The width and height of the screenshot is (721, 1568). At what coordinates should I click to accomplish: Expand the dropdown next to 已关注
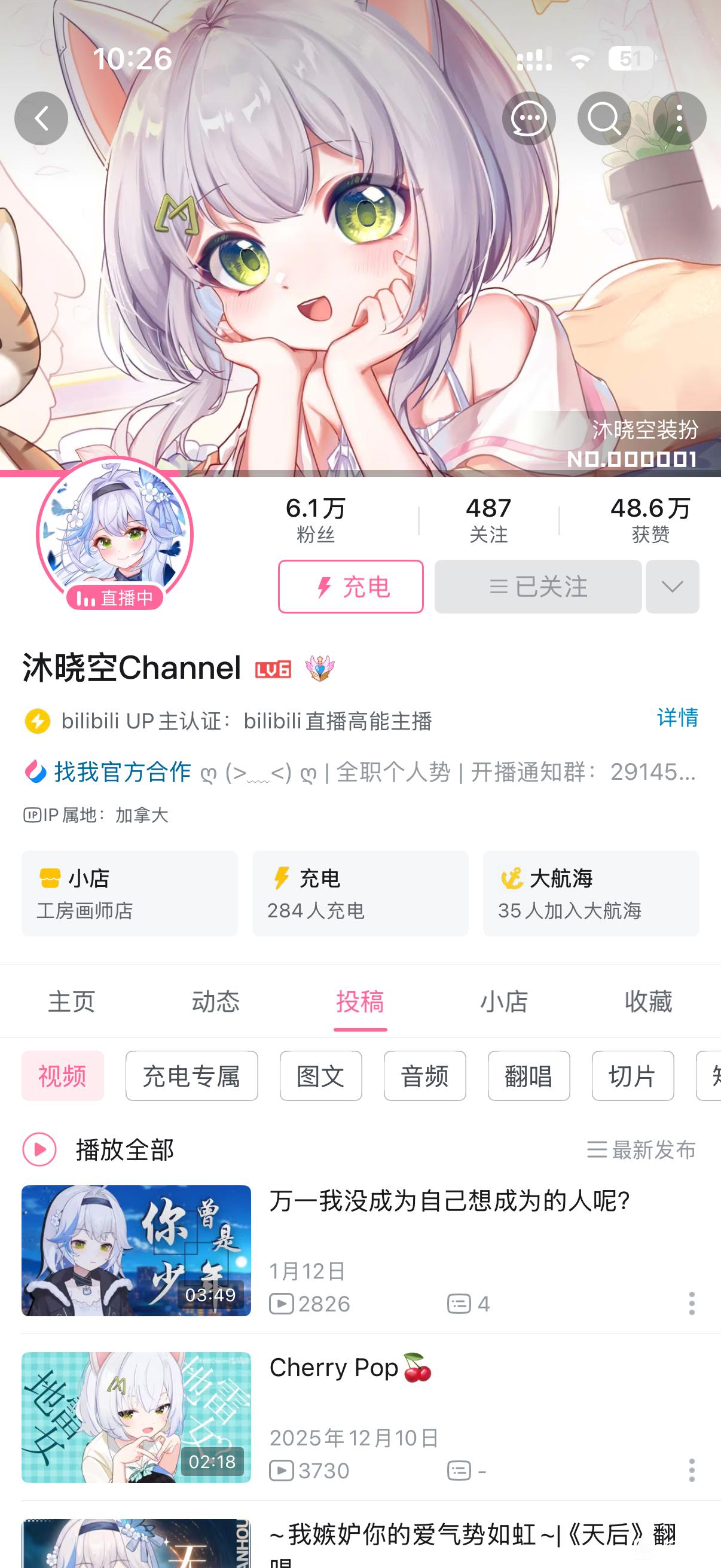672,587
